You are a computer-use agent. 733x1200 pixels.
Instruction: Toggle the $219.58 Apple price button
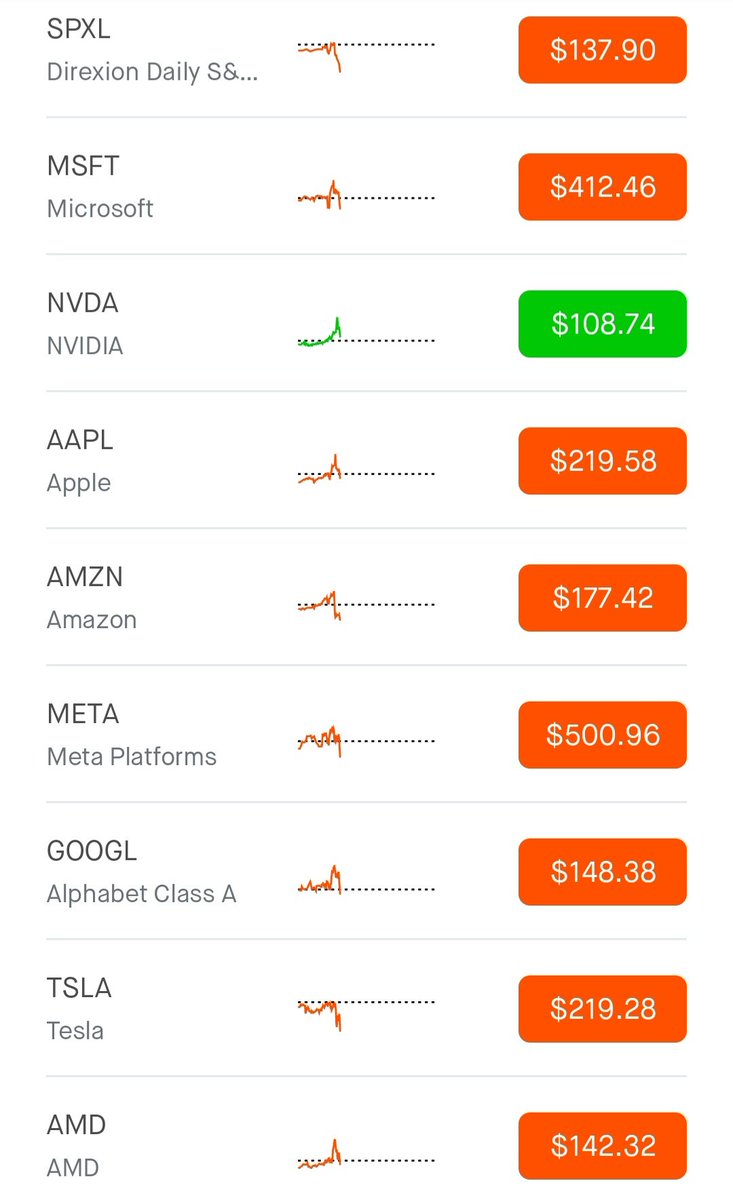602,461
